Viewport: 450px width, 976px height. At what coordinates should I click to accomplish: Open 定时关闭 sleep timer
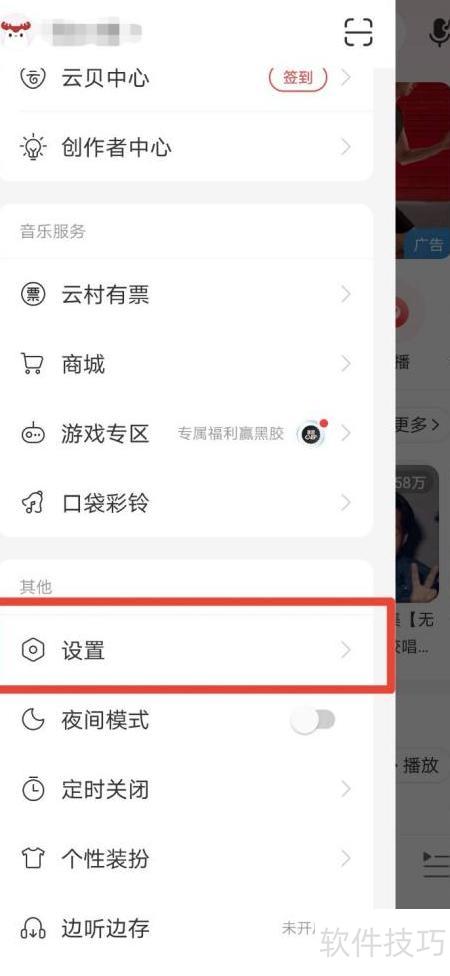tap(187, 790)
